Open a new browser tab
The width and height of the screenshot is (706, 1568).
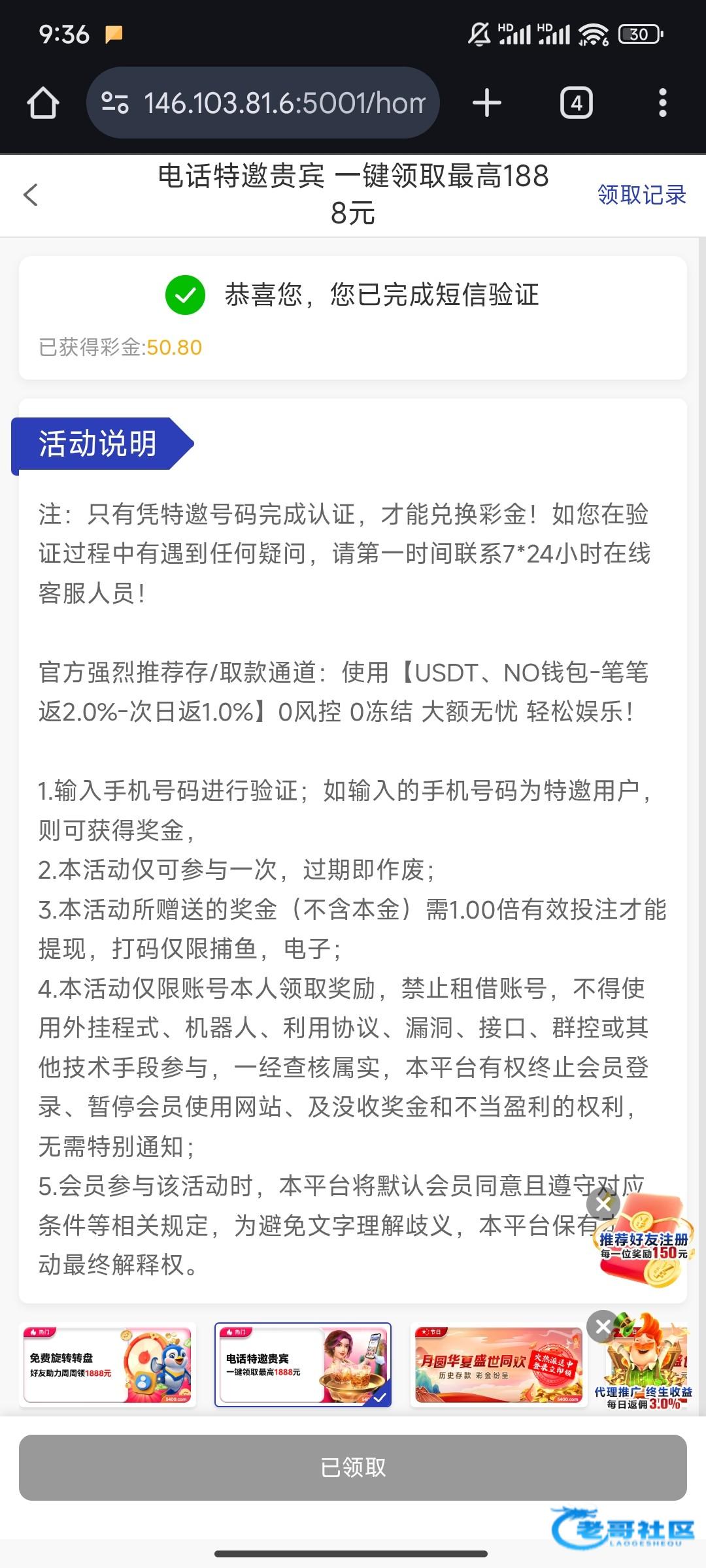(486, 103)
